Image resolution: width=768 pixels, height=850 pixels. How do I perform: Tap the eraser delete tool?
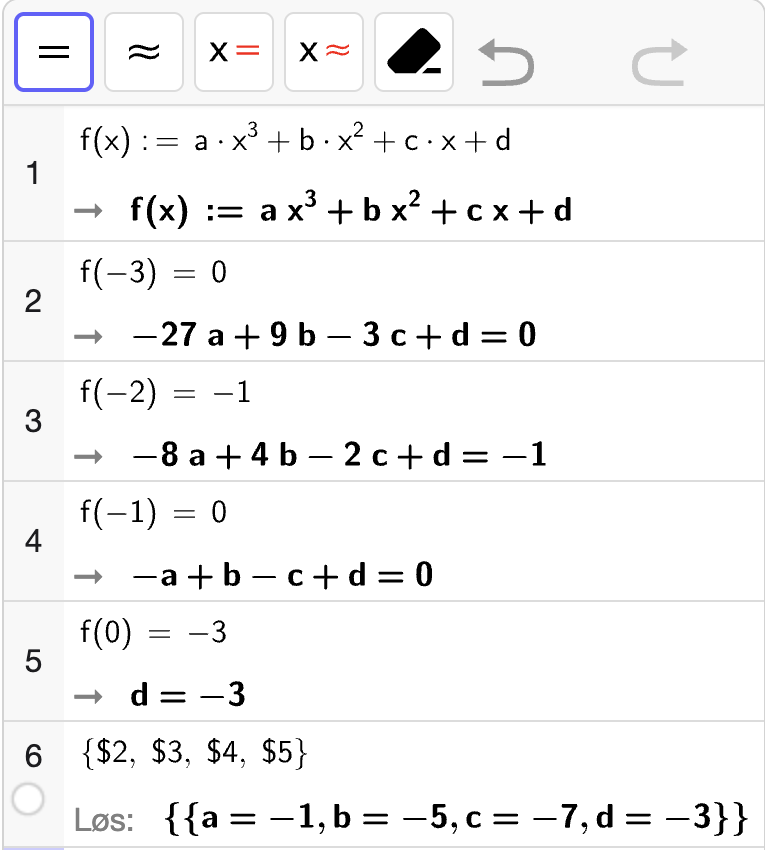(x=414, y=52)
